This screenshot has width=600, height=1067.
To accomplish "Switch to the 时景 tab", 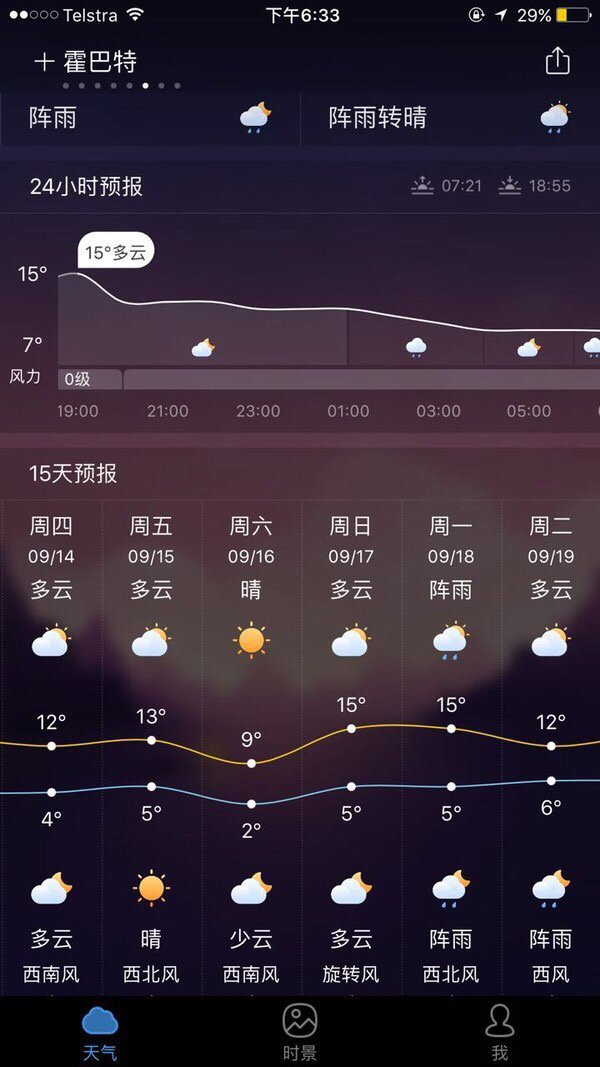I will (300, 1032).
